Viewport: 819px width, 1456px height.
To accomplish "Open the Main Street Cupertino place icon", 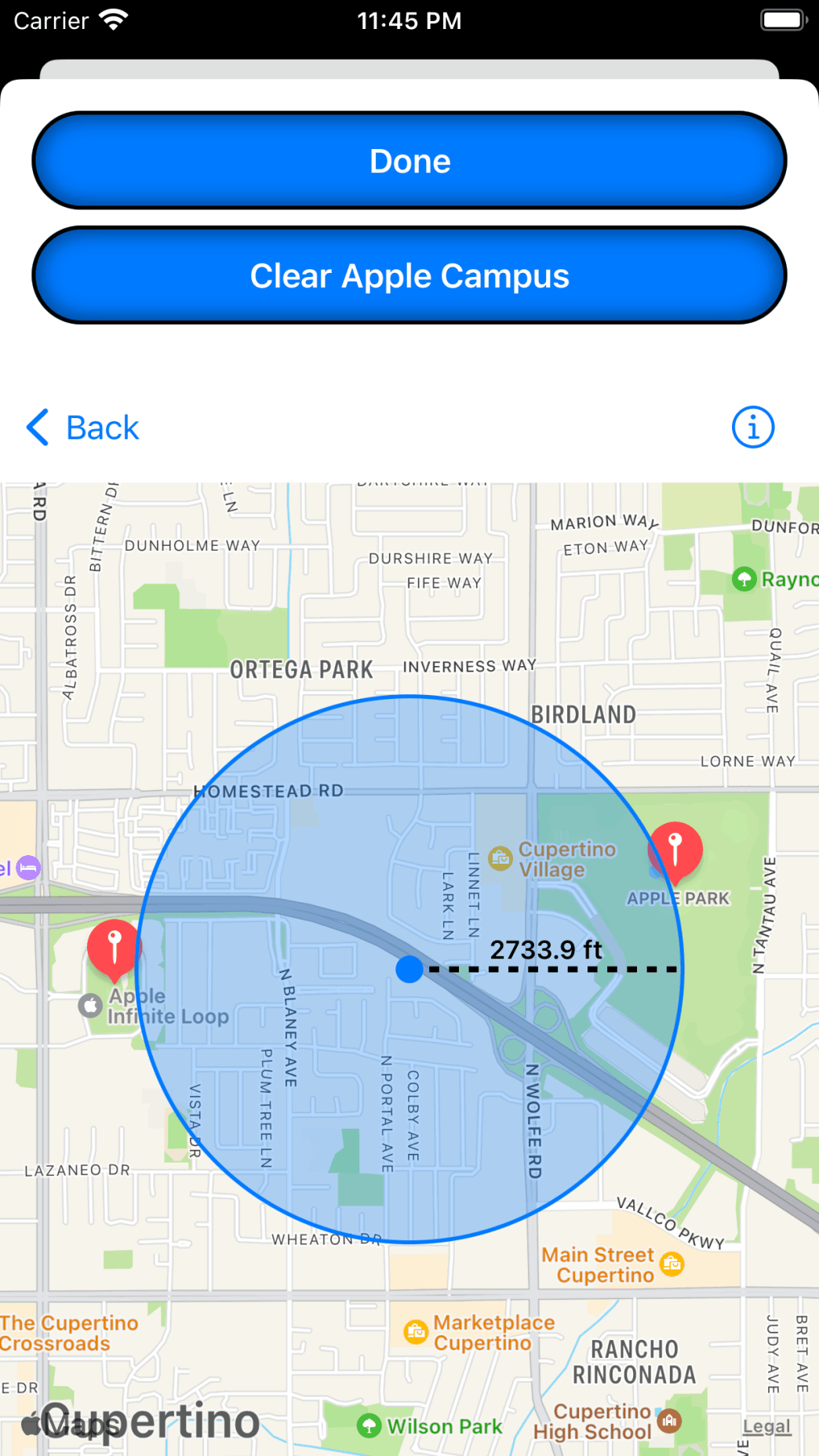I will coord(672,1264).
